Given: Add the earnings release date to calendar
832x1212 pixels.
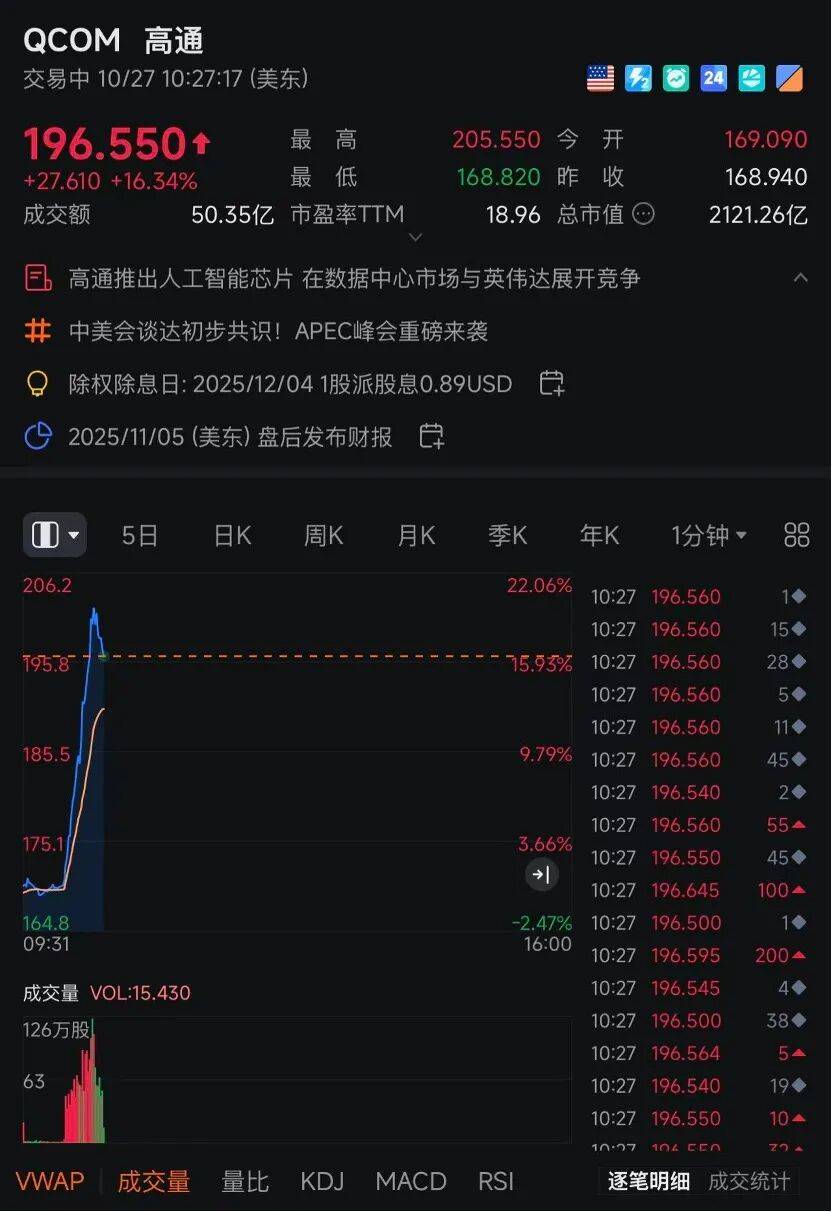Looking at the screenshot, I should coord(432,436).
